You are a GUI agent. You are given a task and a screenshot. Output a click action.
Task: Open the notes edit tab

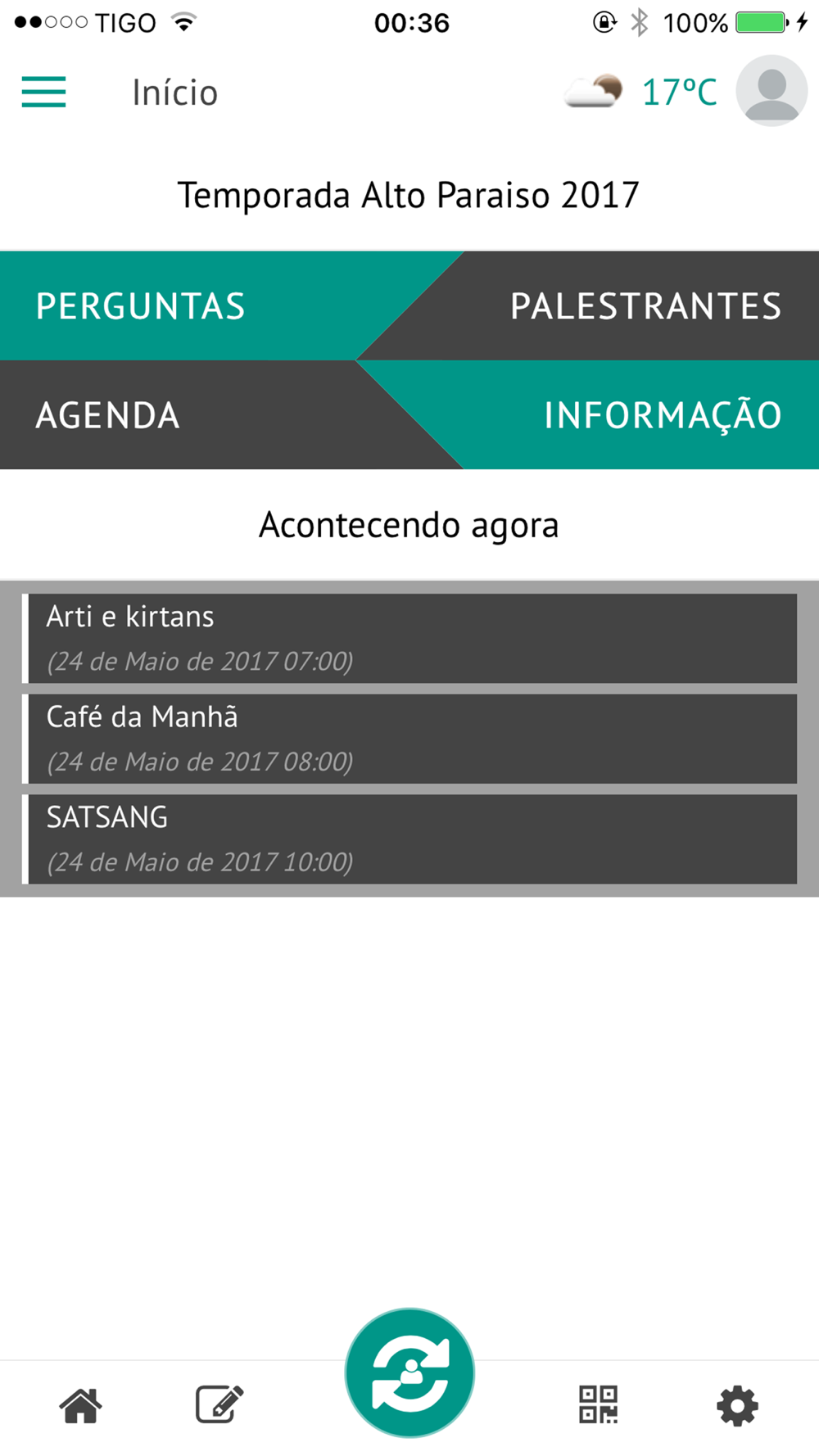point(219,1404)
